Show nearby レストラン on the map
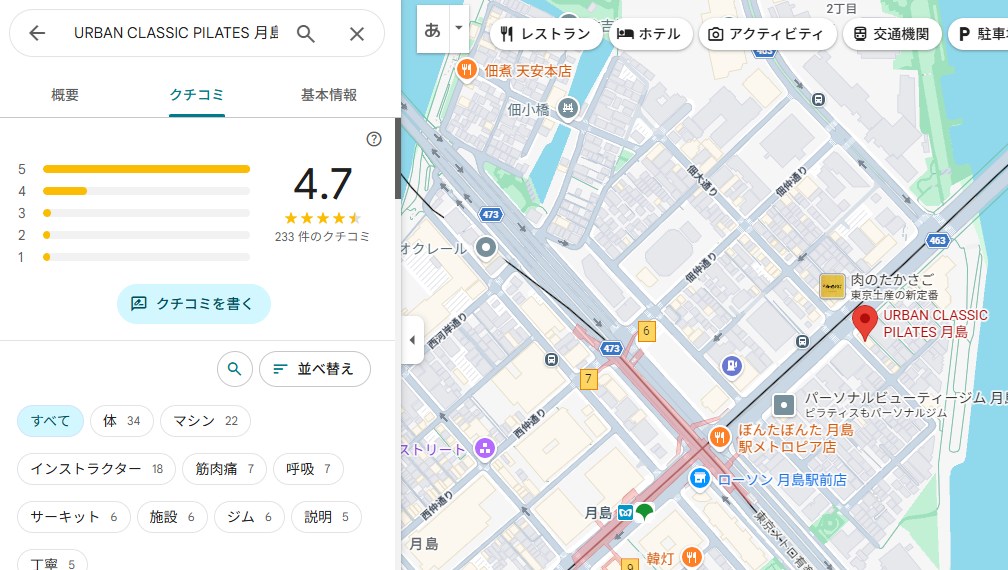 [546, 33]
